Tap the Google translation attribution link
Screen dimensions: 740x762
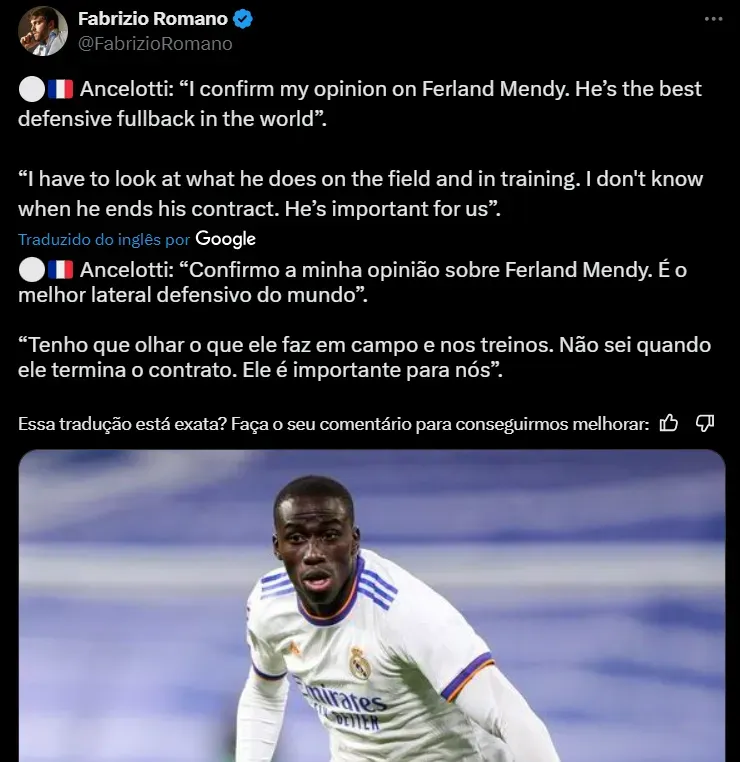[x=225, y=239]
